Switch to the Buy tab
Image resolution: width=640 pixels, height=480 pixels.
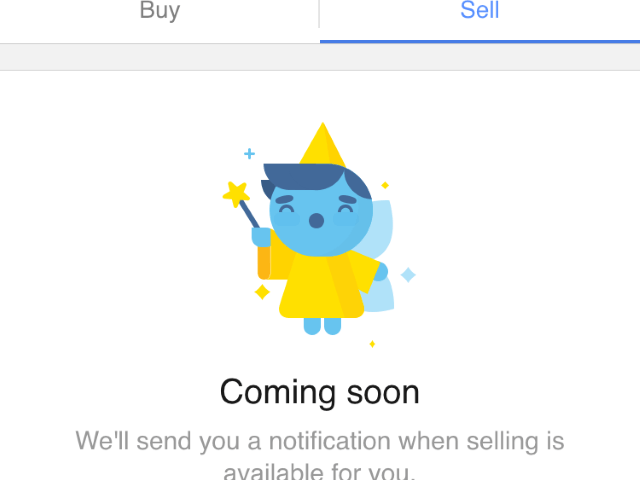pyautogui.click(x=159, y=13)
